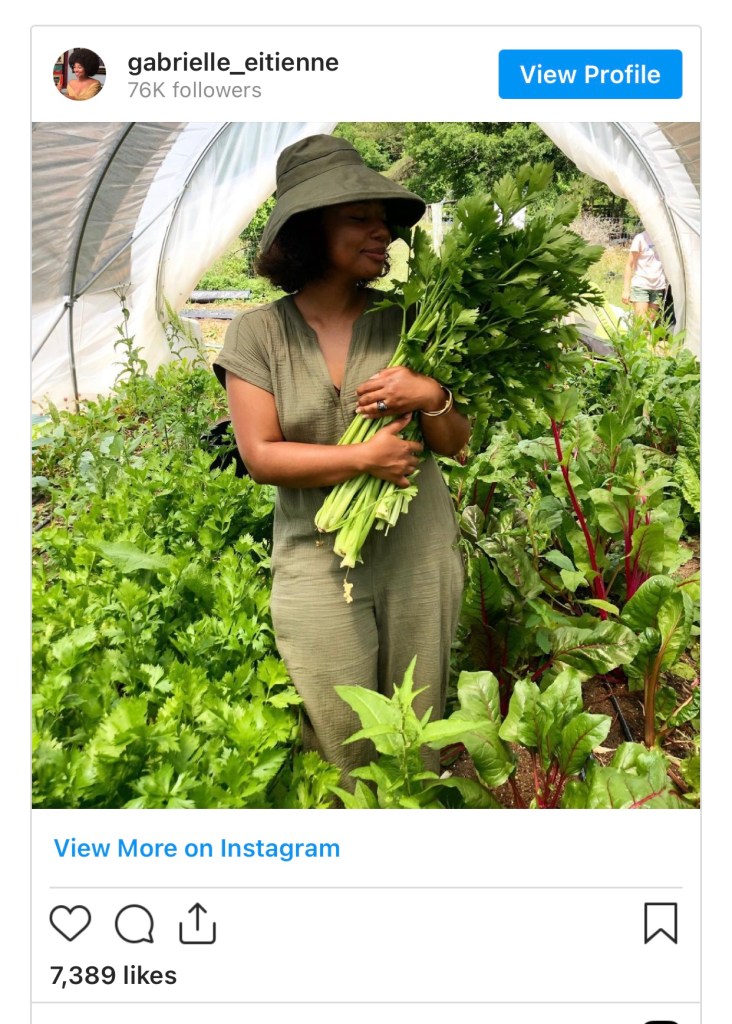Tap the View Profile button
732x1024 pixels.
click(590, 75)
